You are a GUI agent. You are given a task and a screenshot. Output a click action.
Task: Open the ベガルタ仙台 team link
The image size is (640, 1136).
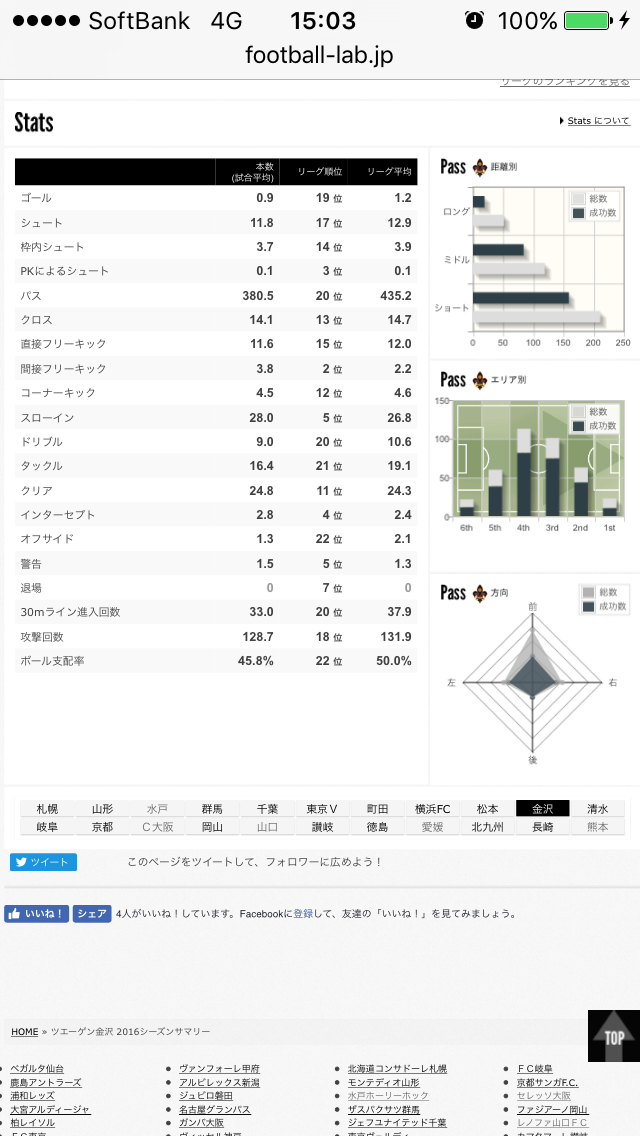point(37,1069)
